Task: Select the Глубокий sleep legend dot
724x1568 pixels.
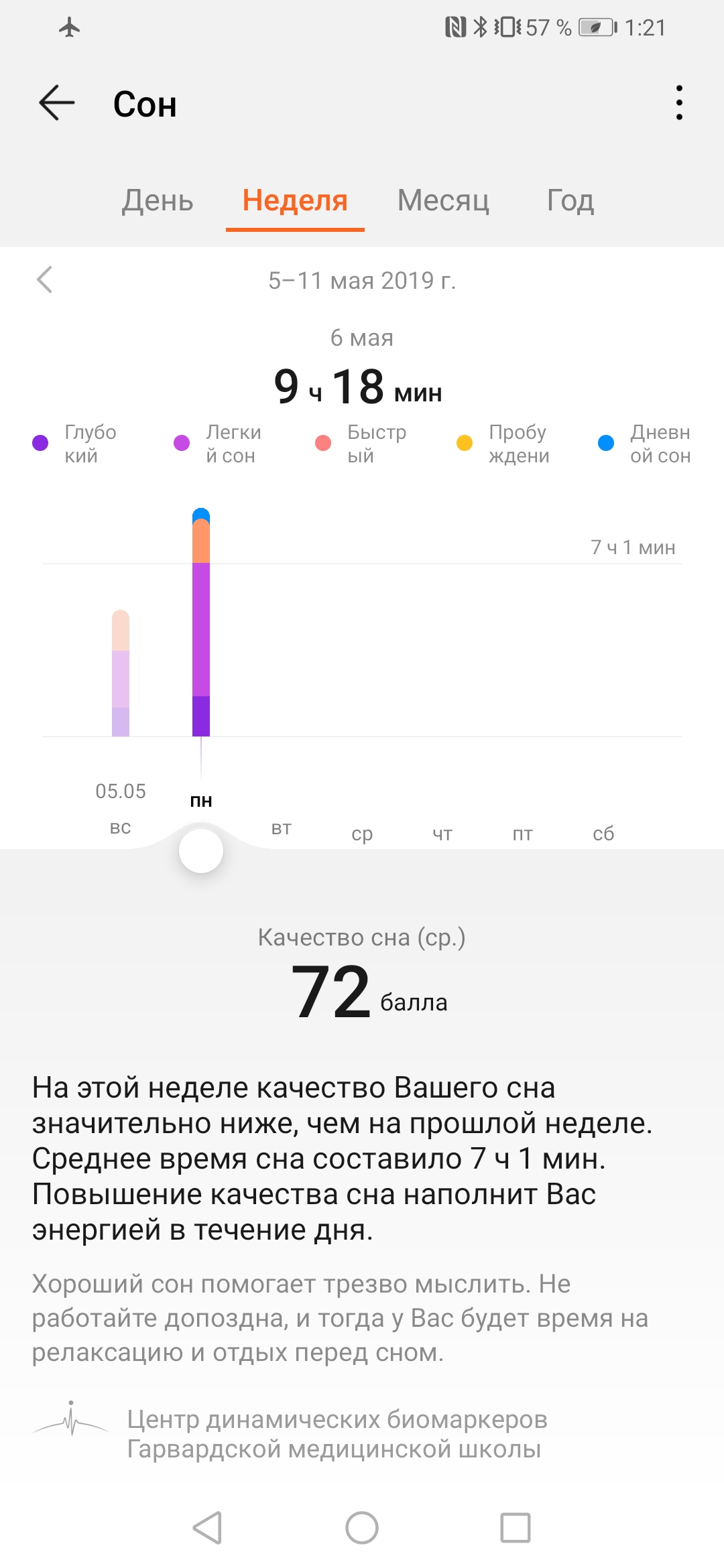Action: [x=40, y=442]
